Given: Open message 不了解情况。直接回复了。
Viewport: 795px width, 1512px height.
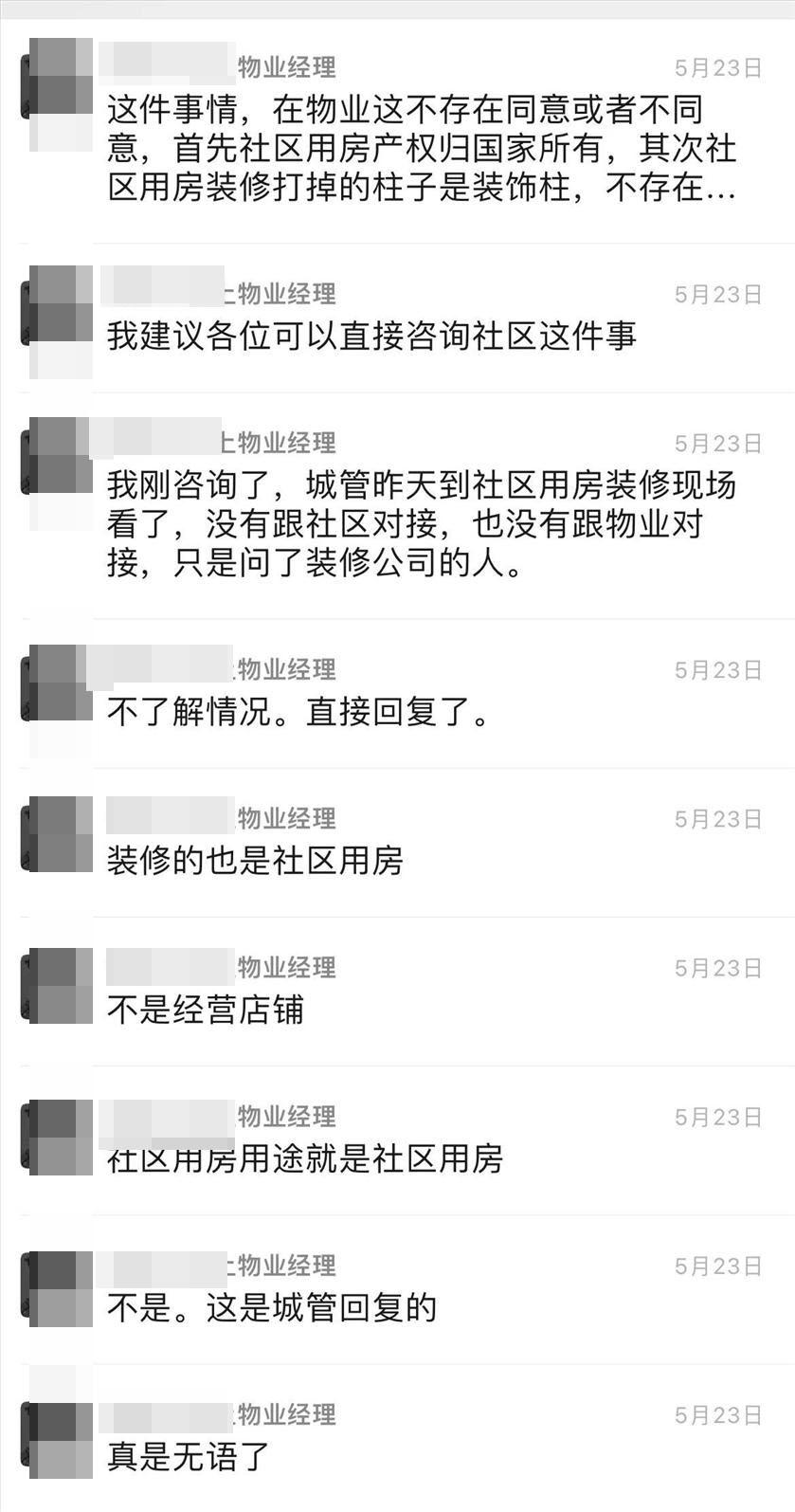Looking at the screenshot, I should click(x=299, y=712).
